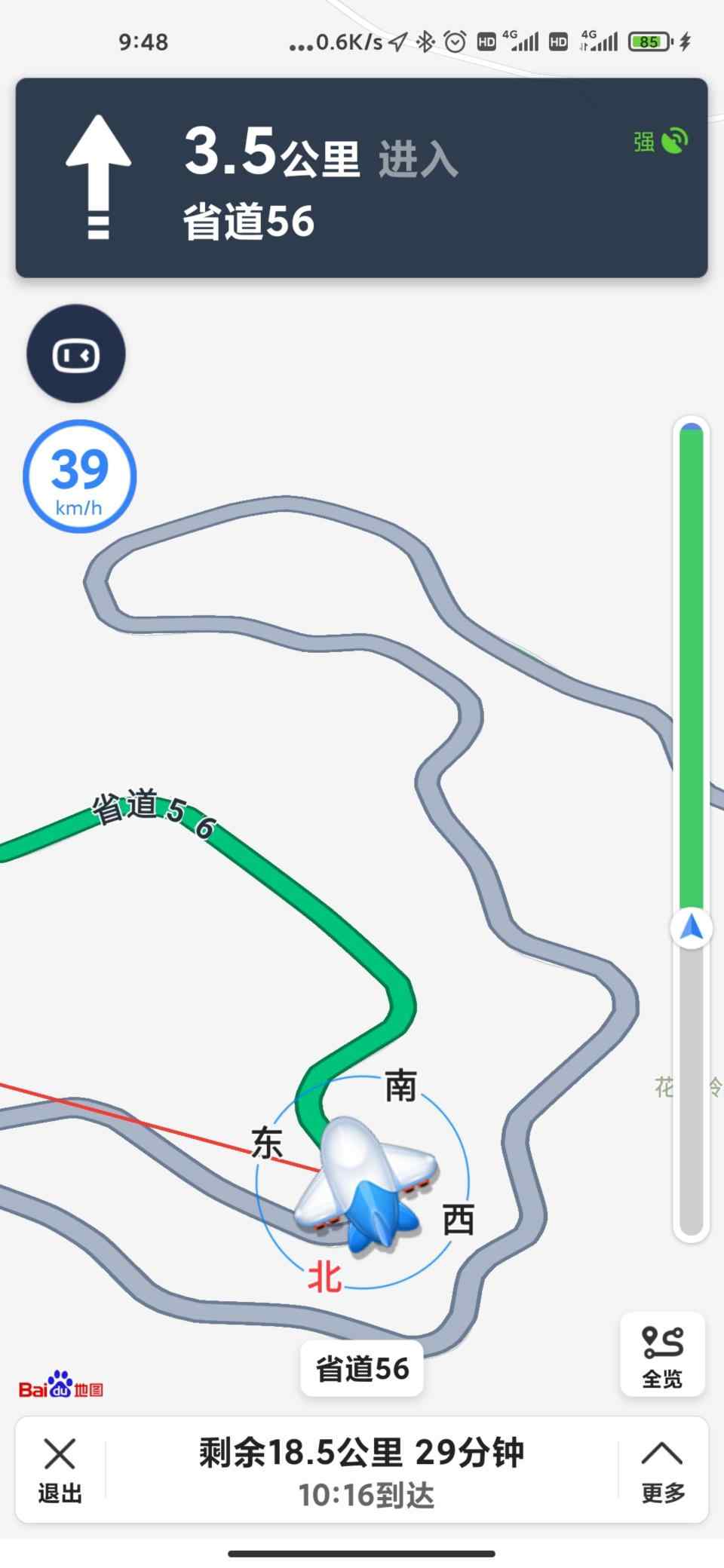Expand the 更多 options panel
The width and height of the screenshot is (724, 1568).
[x=662, y=1470]
